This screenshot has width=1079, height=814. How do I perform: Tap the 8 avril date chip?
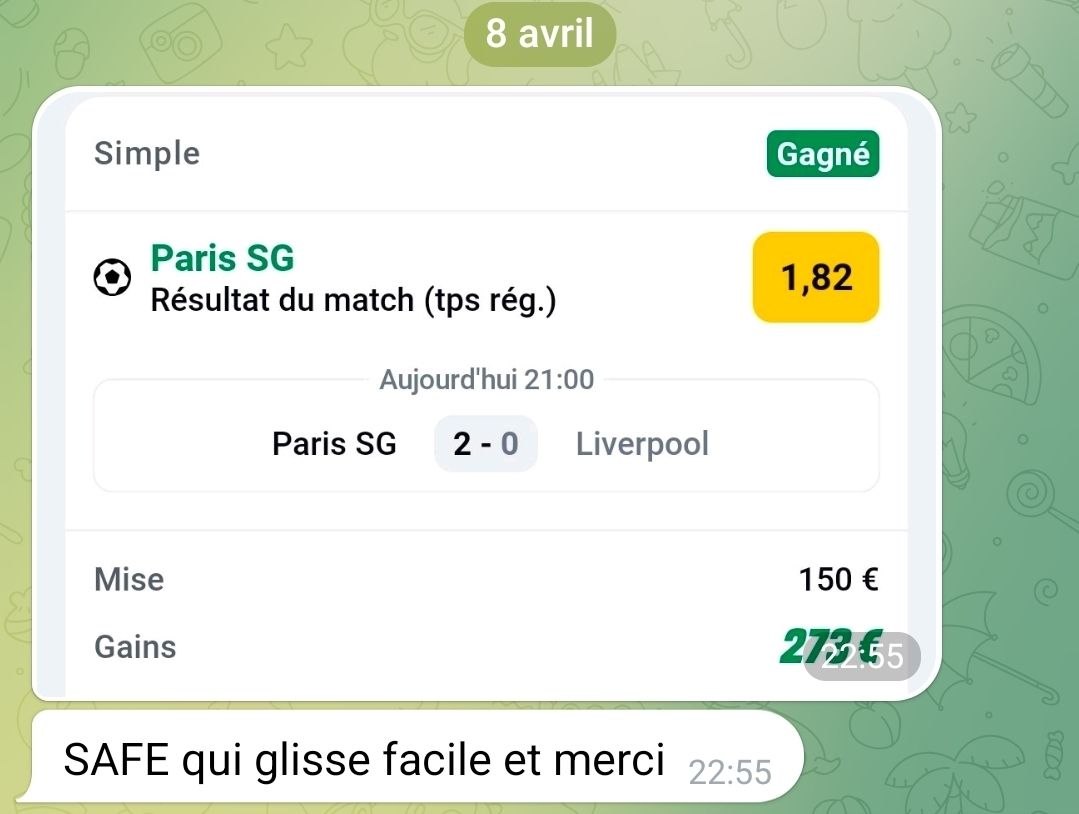[x=539, y=34]
